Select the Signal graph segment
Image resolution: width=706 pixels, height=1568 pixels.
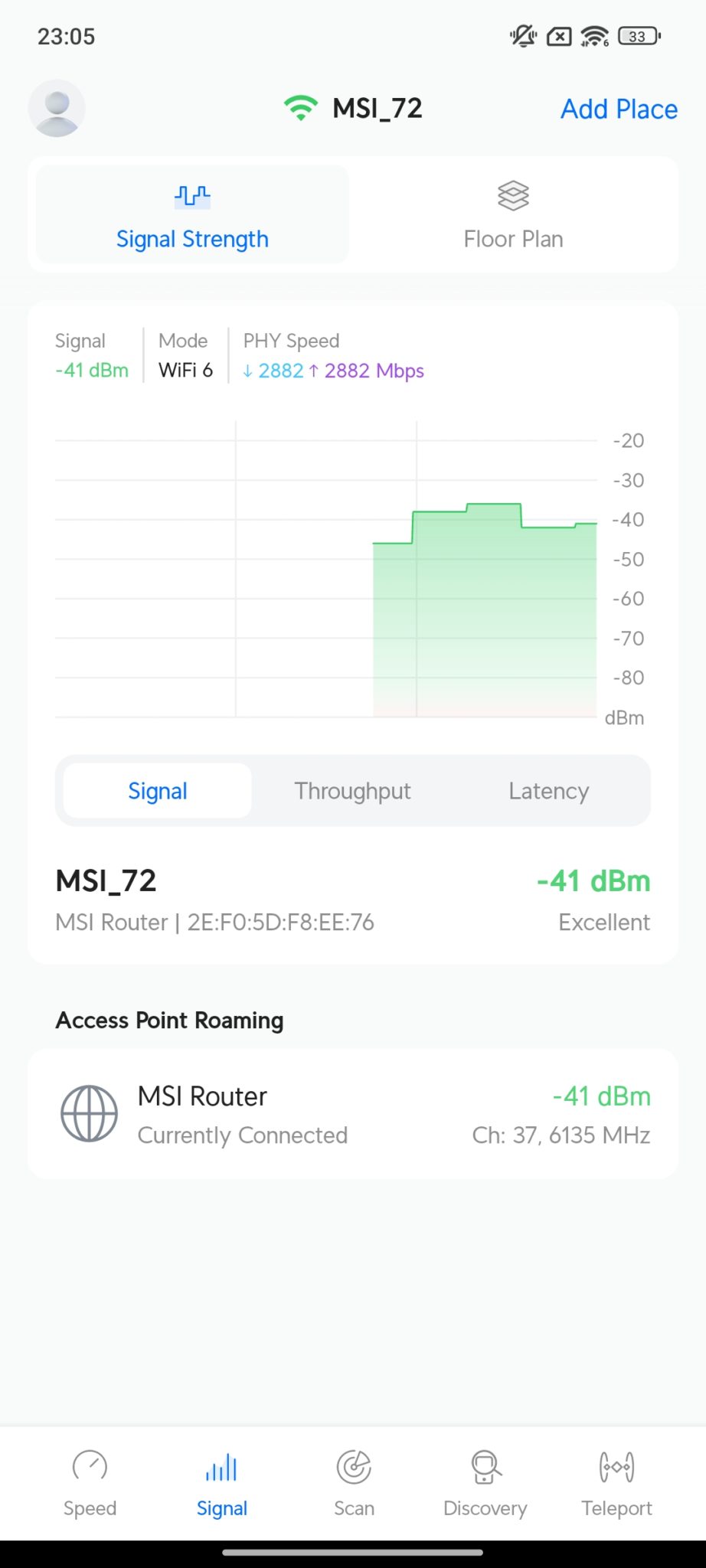(x=158, y=791)
